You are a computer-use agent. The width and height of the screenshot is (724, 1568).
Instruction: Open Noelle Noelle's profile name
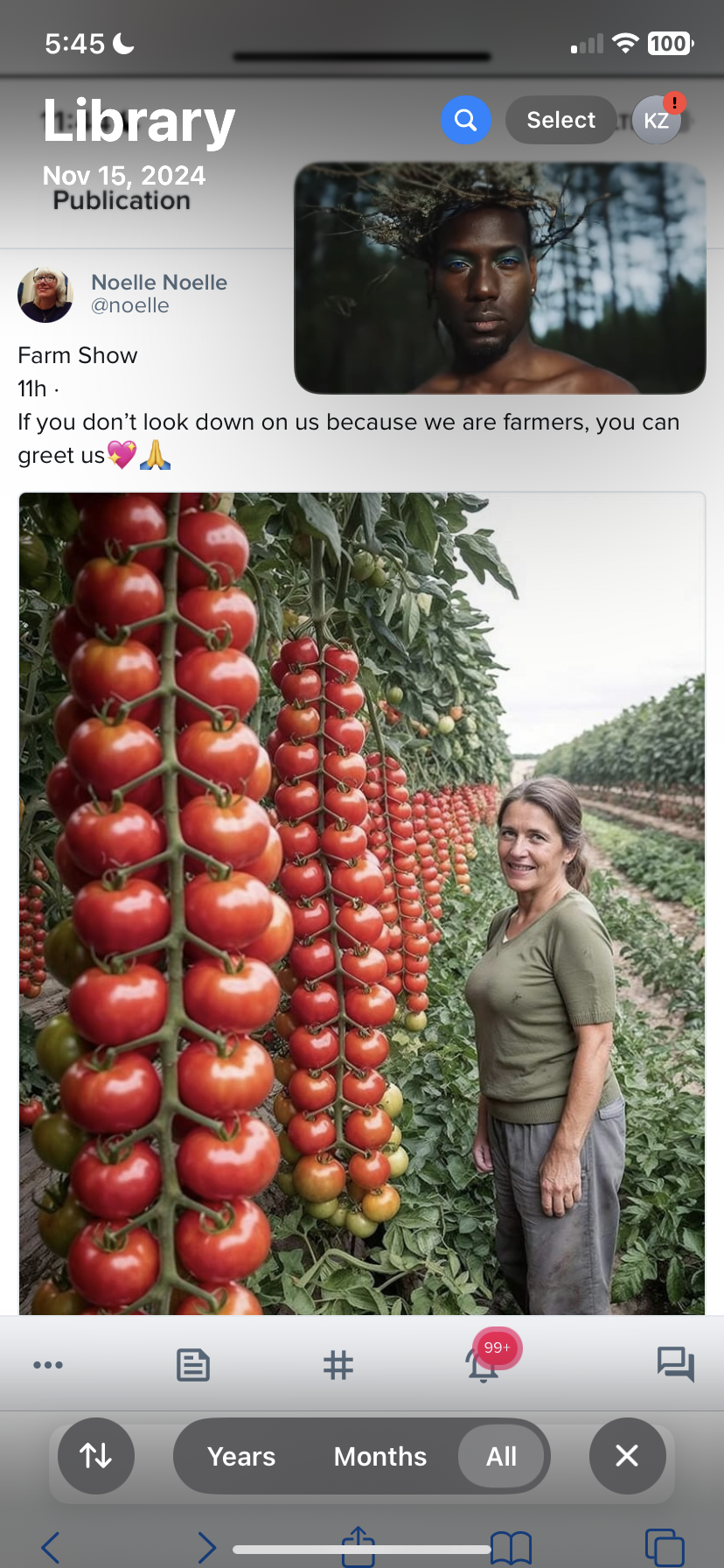pos(159,283)
